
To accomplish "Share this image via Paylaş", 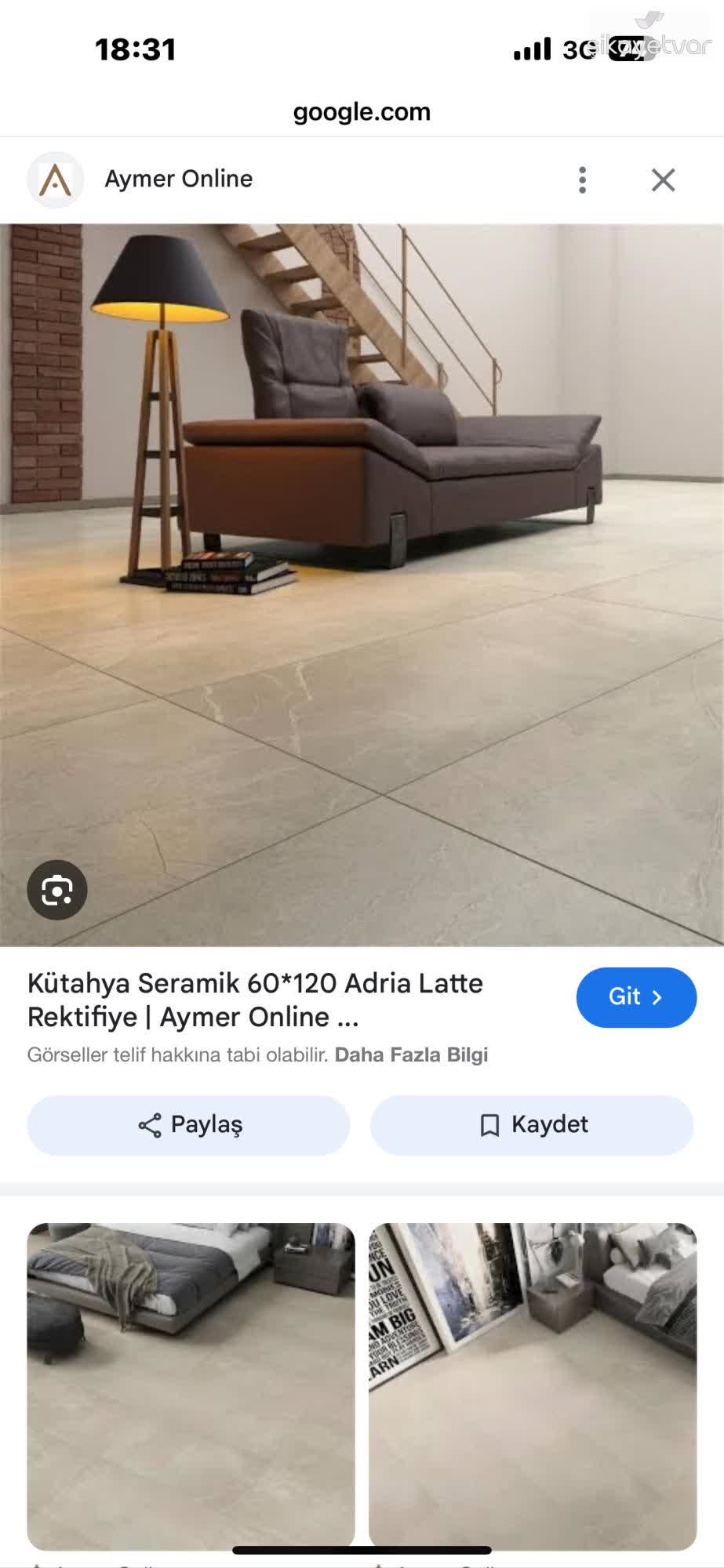I will [x=189, y=1125].
